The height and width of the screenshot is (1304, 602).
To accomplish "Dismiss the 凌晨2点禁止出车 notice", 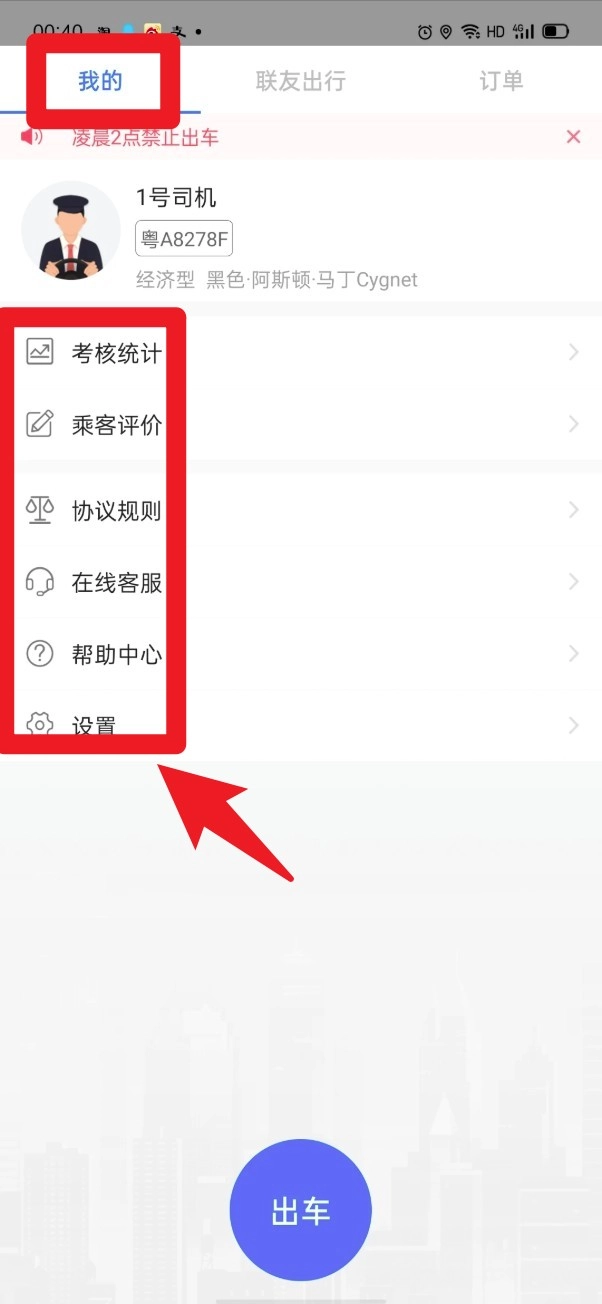I will coord(573,137).
